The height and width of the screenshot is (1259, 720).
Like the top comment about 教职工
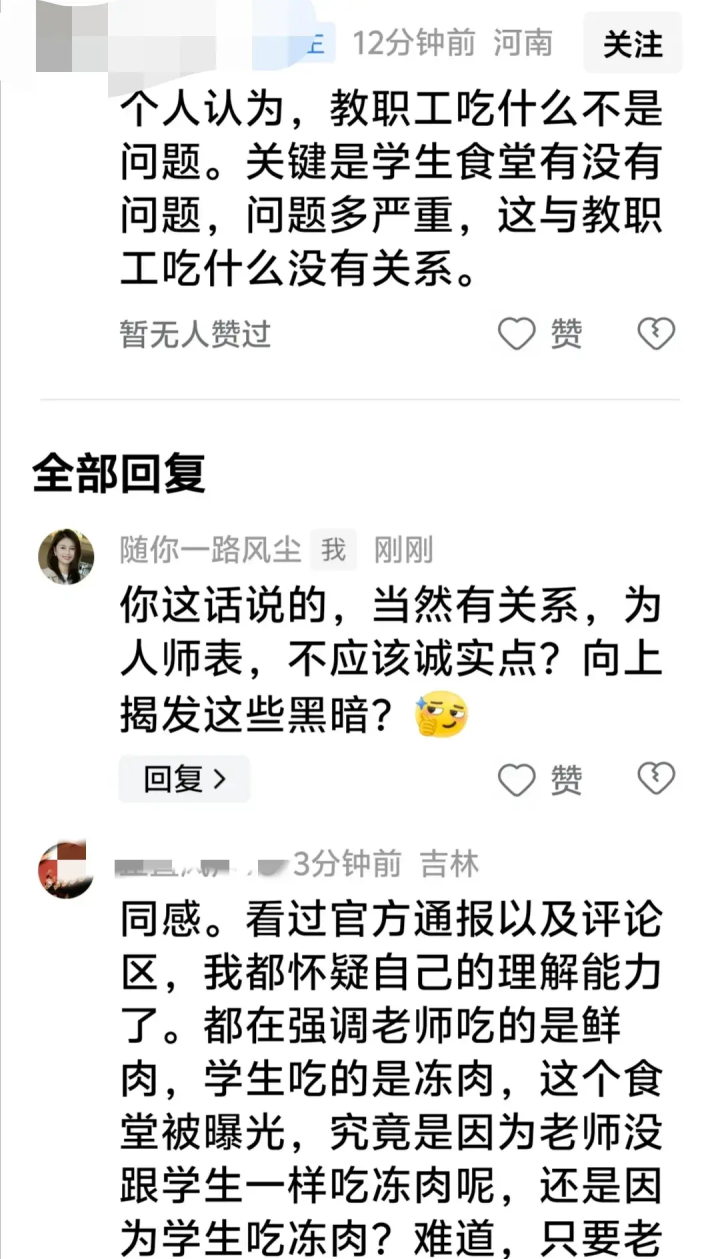click(540, 334)
